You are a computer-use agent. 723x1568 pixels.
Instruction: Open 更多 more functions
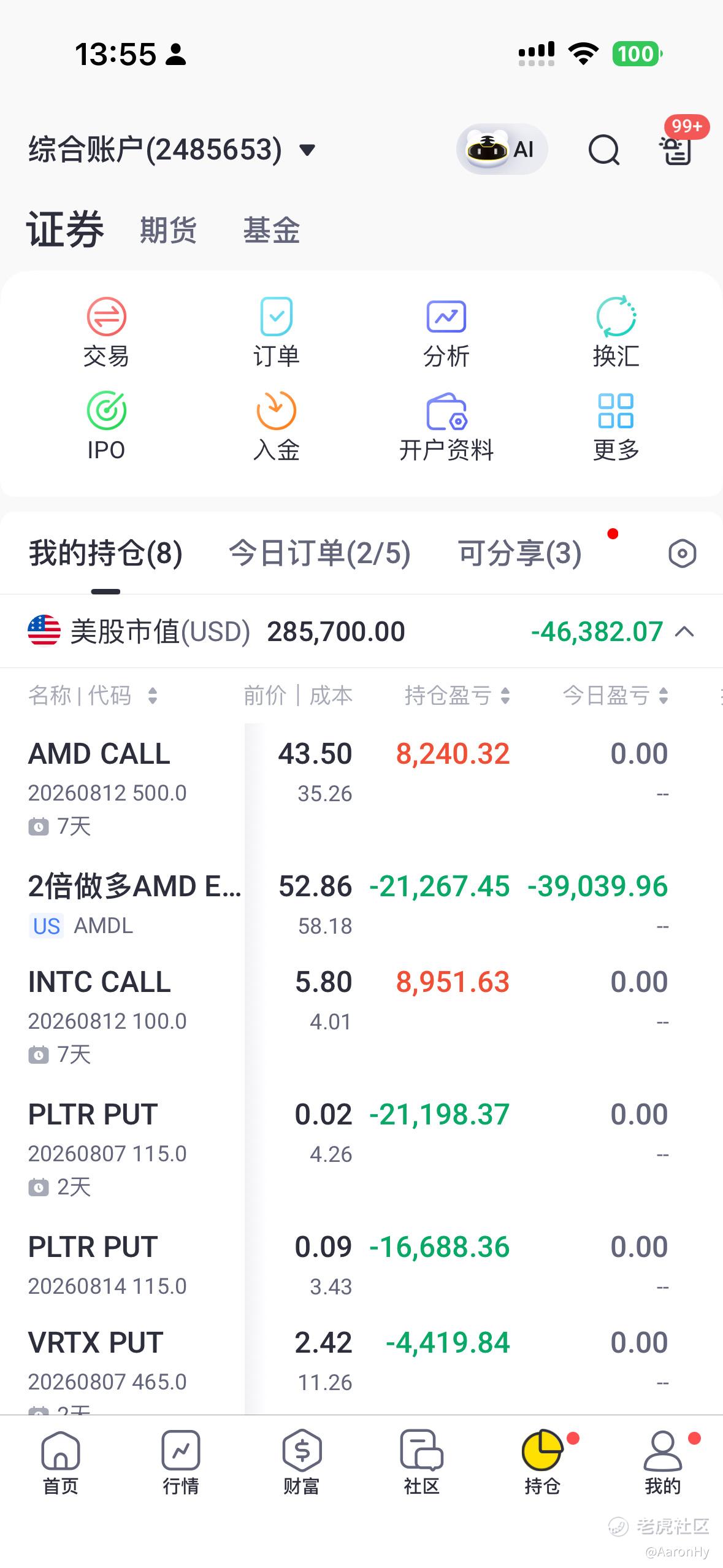coord(616,426)
